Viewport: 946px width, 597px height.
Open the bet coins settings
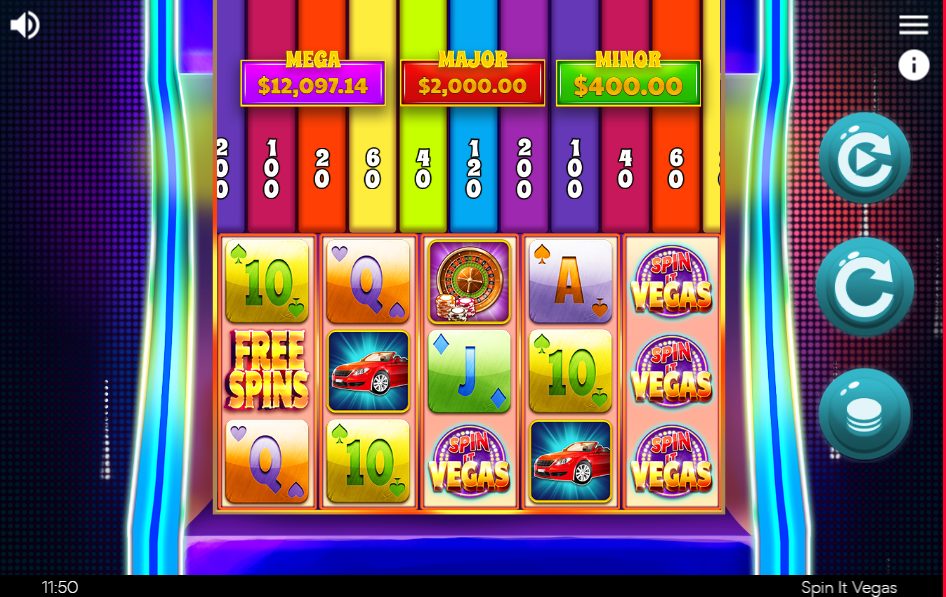point(864,414)
